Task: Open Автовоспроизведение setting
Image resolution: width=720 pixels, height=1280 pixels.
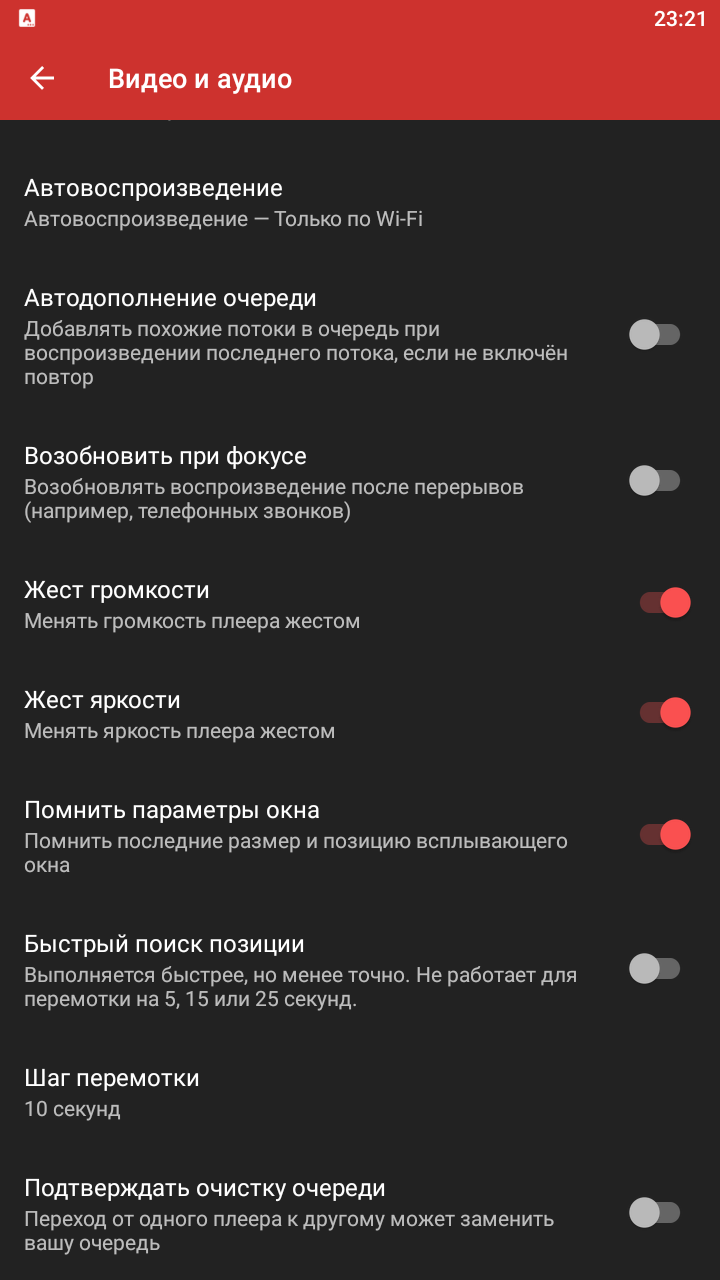Action: pyautogui.click(x=360, y=203)
